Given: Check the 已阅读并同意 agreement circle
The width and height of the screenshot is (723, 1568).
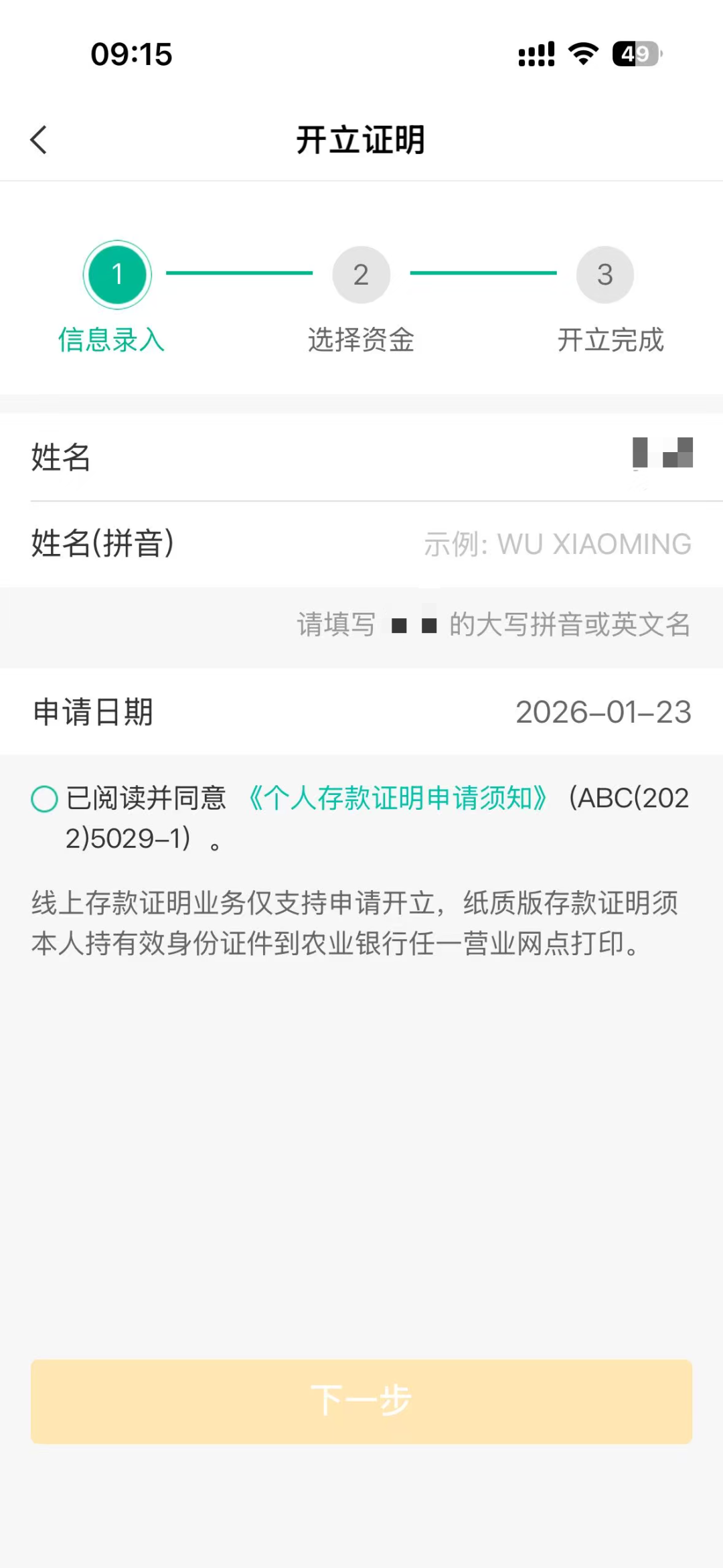Looking at the screenshot, I should [45, 798].
